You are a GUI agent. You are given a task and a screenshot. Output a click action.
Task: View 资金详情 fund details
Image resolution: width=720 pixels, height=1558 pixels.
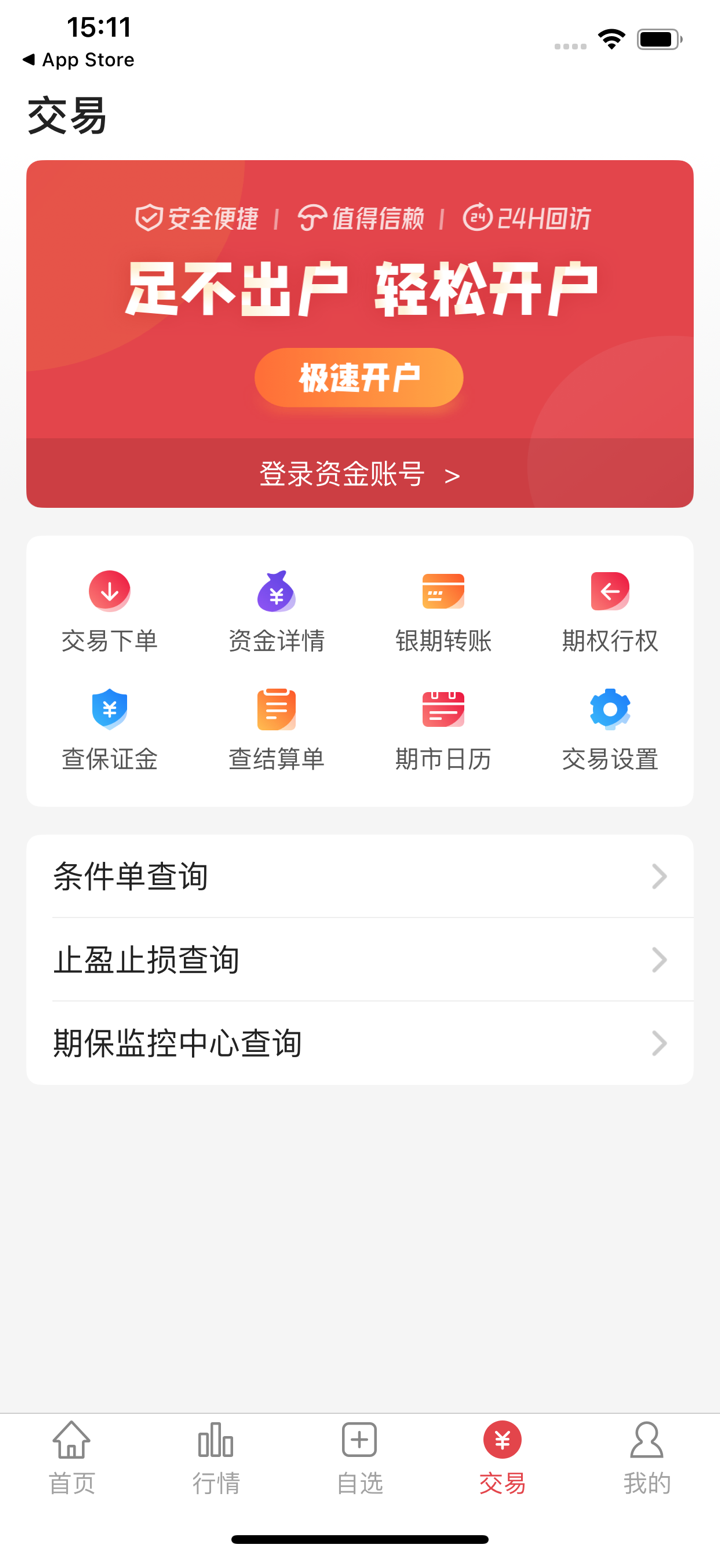coord(276,611)
